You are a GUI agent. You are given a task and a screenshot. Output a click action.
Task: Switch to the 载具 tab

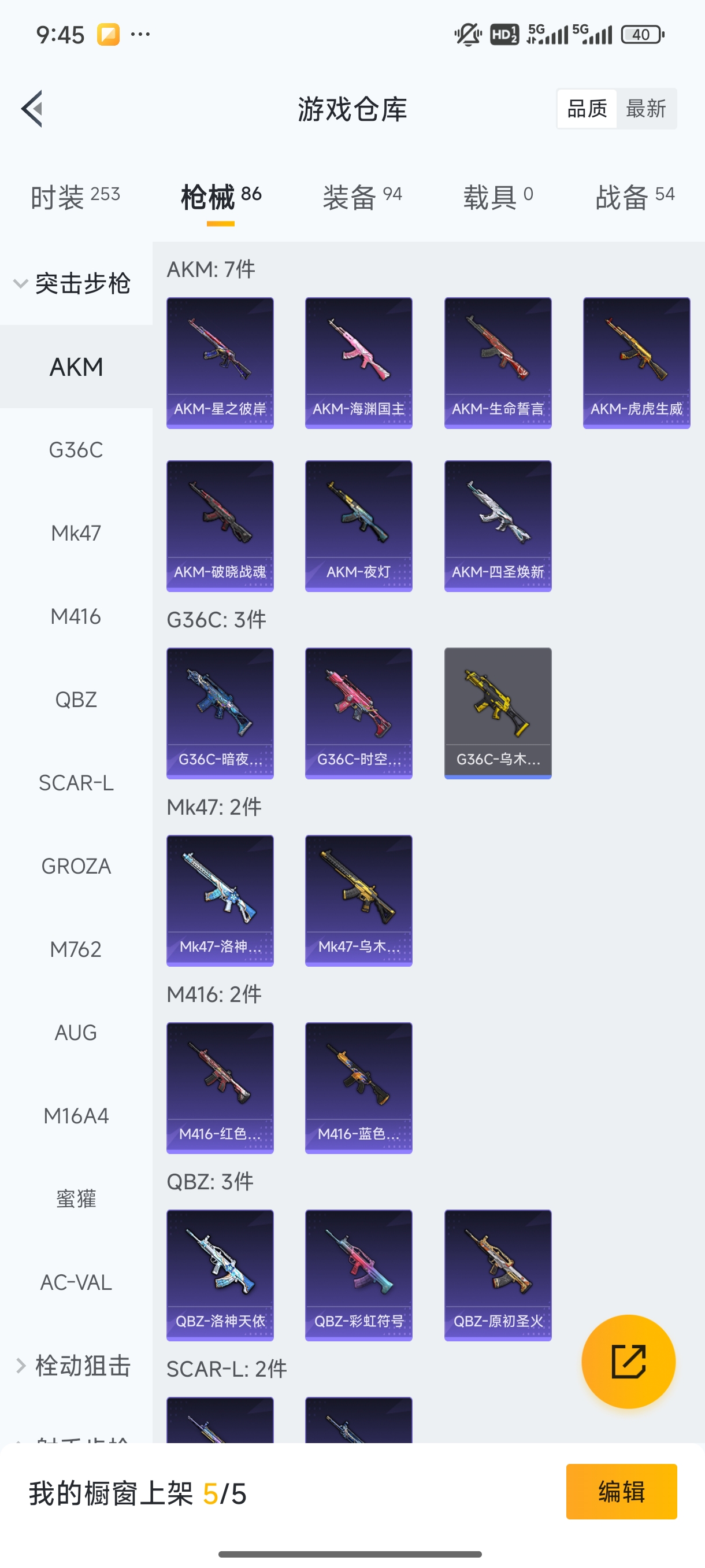tap(498, 197)
